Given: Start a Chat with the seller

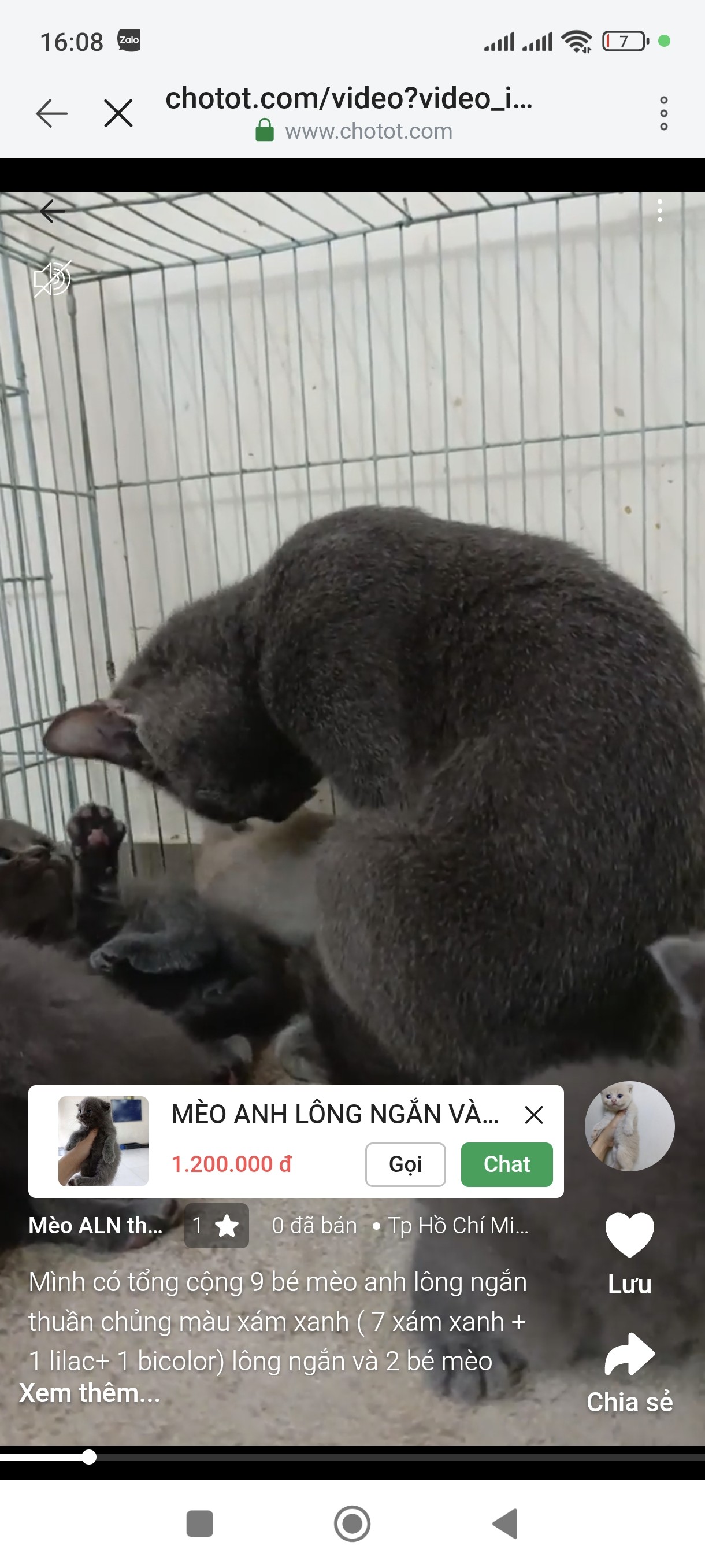Looking at the screenshot, I should [507, 1164].
